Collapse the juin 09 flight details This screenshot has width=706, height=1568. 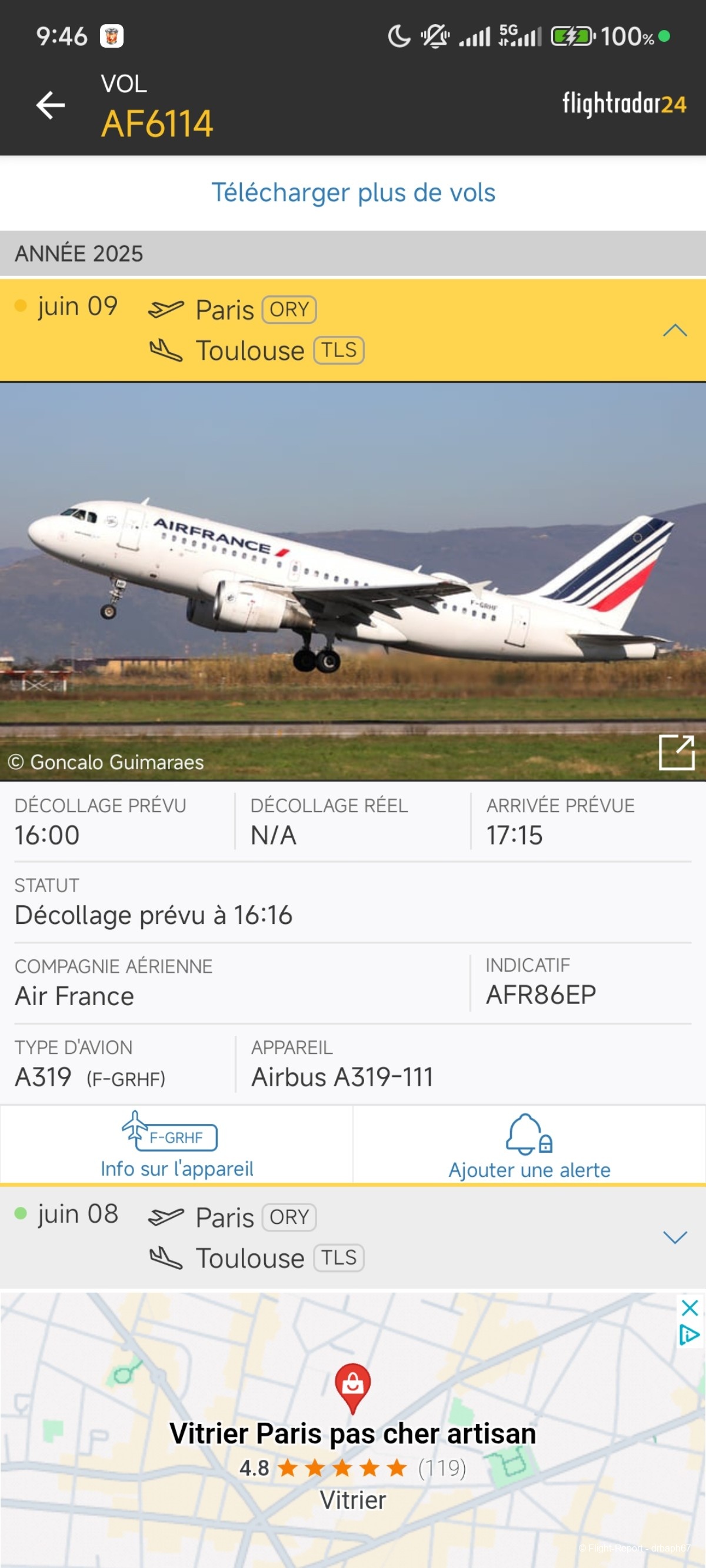click(x=674, y=331)
